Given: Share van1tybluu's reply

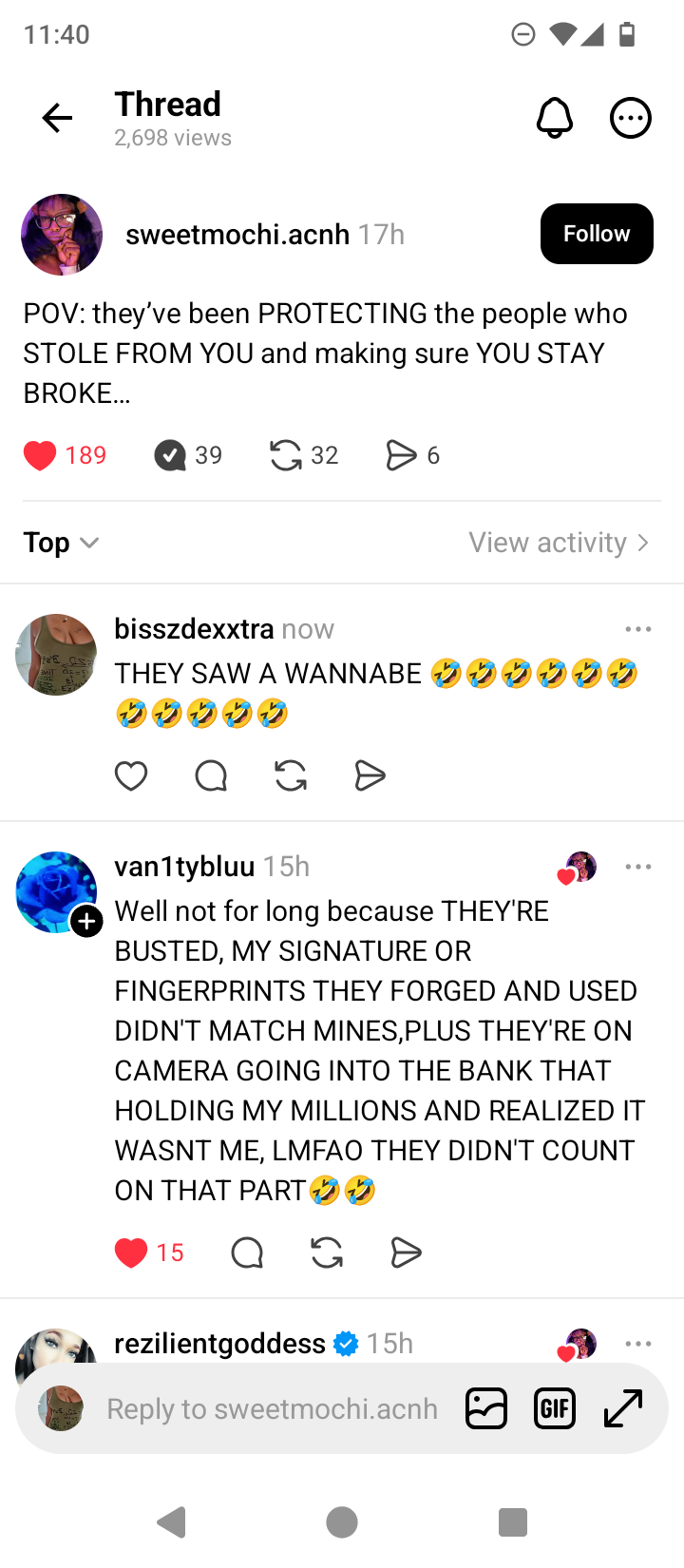Looking at the screenshot, I should (x=406, y=1252).
